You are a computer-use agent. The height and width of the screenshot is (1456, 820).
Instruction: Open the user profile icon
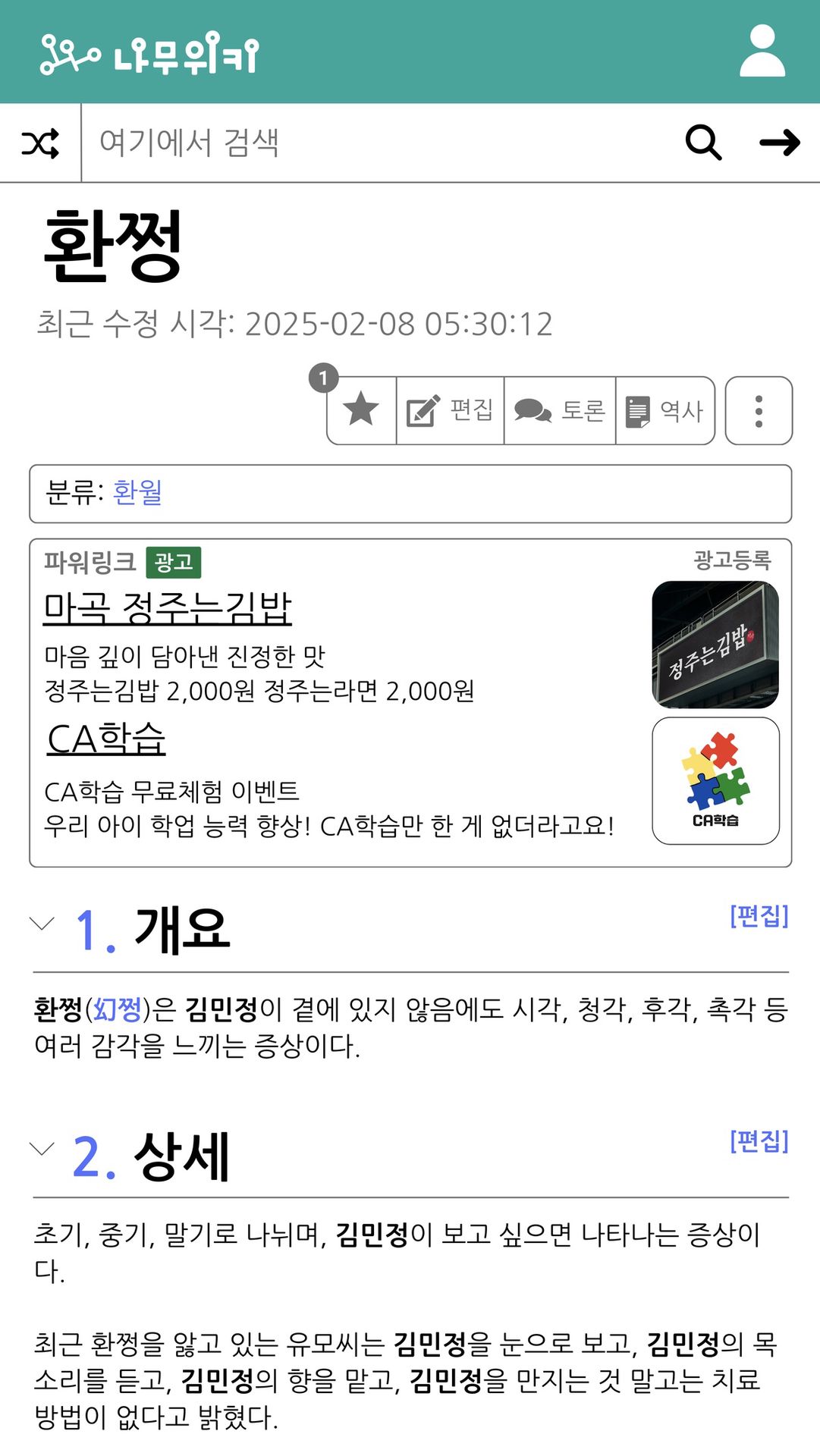(x=762, y=52)
